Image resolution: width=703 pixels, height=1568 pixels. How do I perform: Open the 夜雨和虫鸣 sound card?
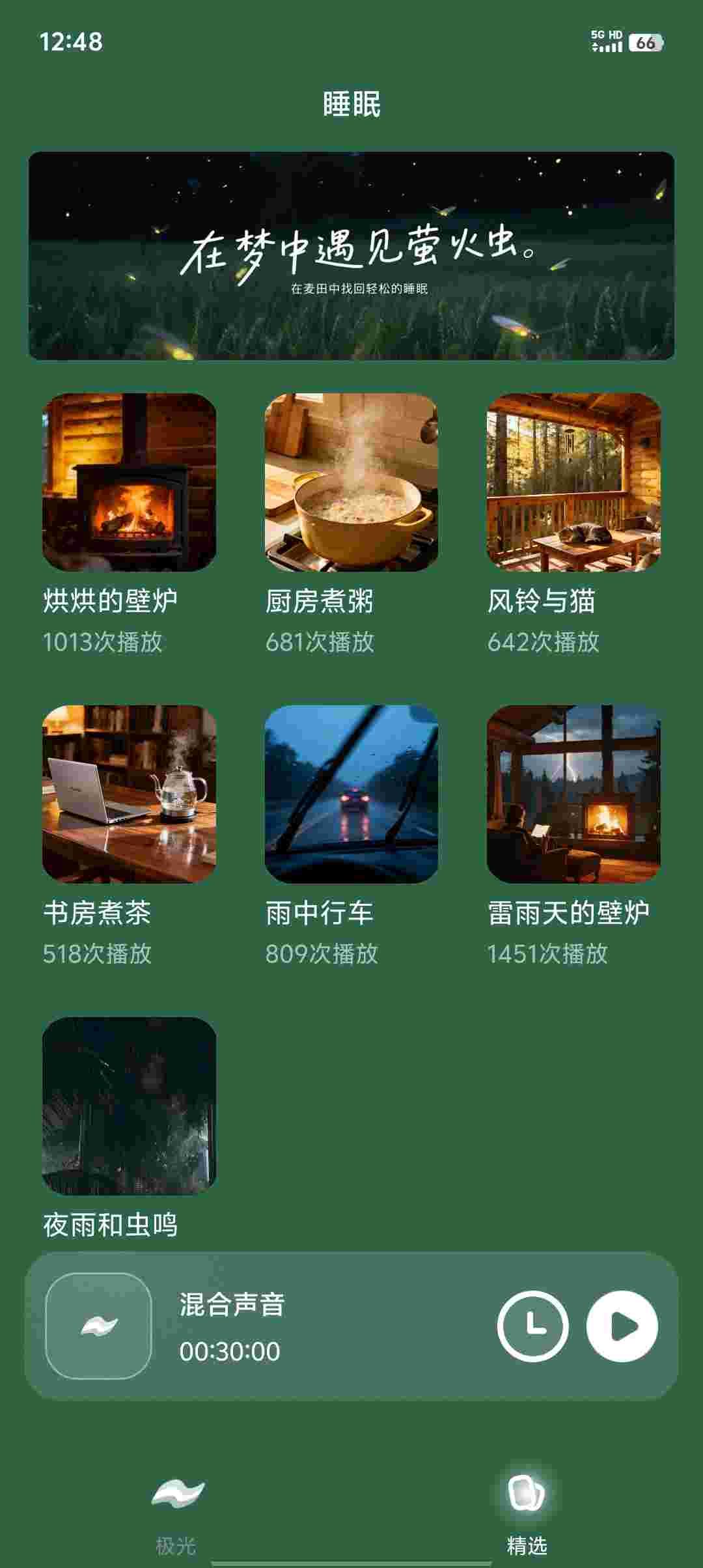129,1106
